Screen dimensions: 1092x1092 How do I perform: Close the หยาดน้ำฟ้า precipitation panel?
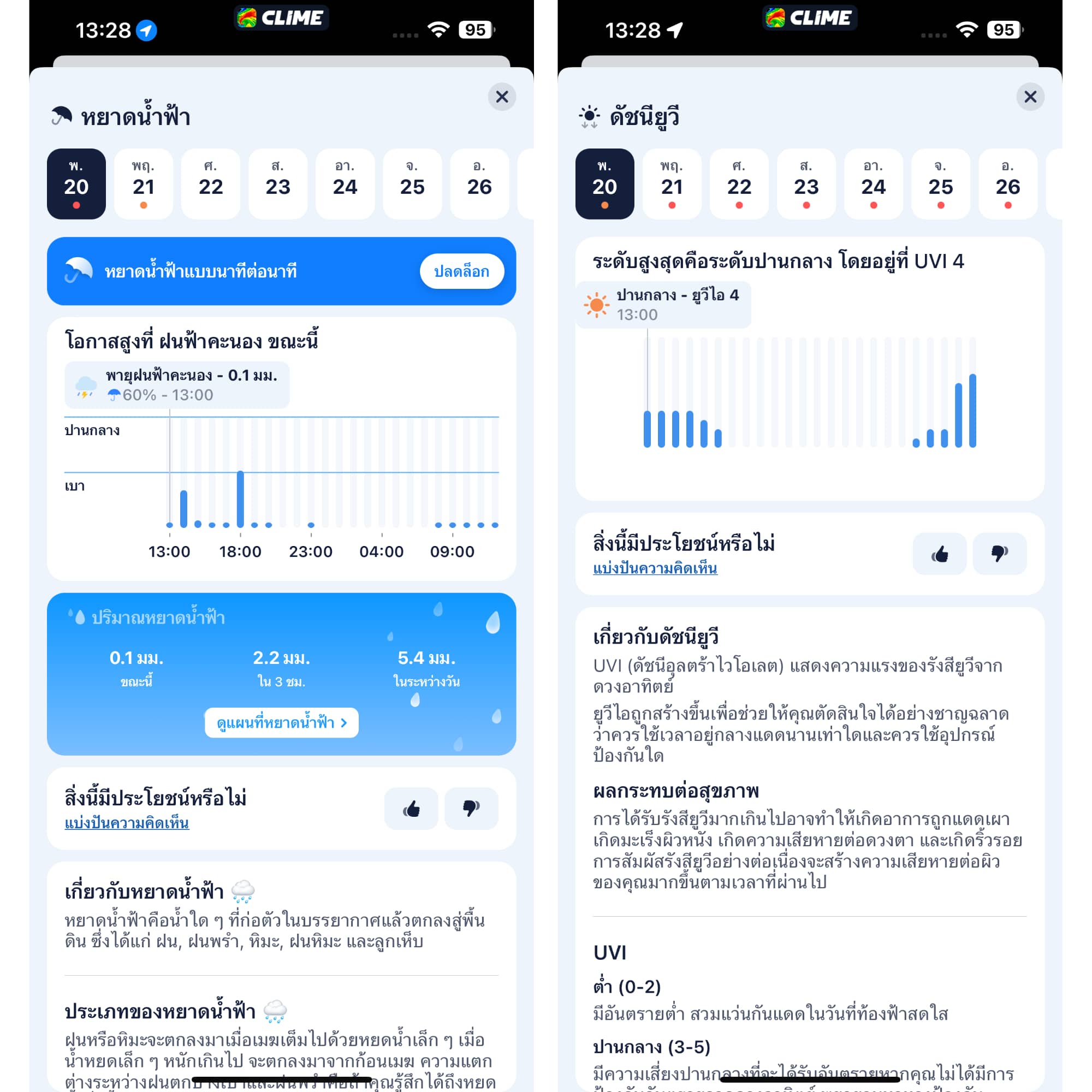pyautogui.click(x=501, y=97)
